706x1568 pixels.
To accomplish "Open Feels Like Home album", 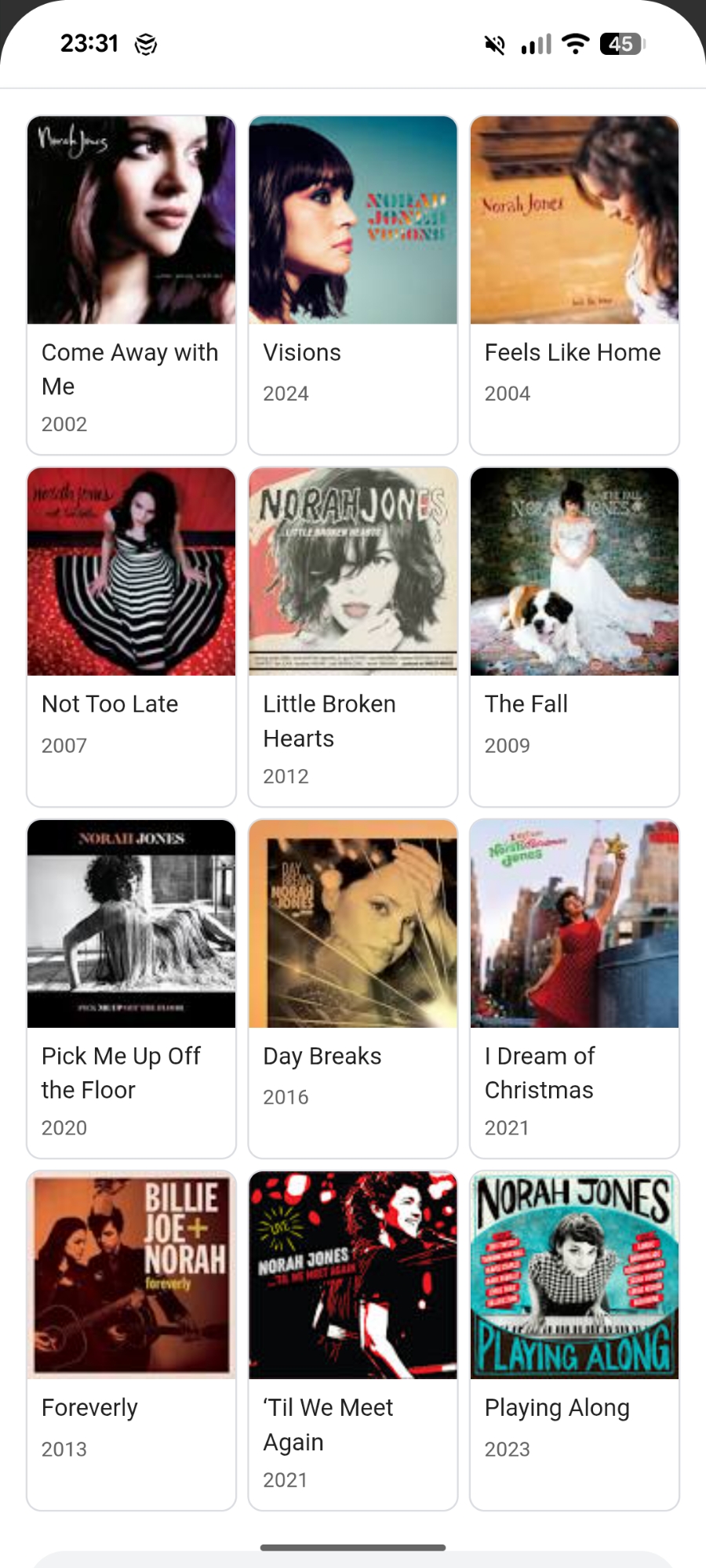I will 574,285.
